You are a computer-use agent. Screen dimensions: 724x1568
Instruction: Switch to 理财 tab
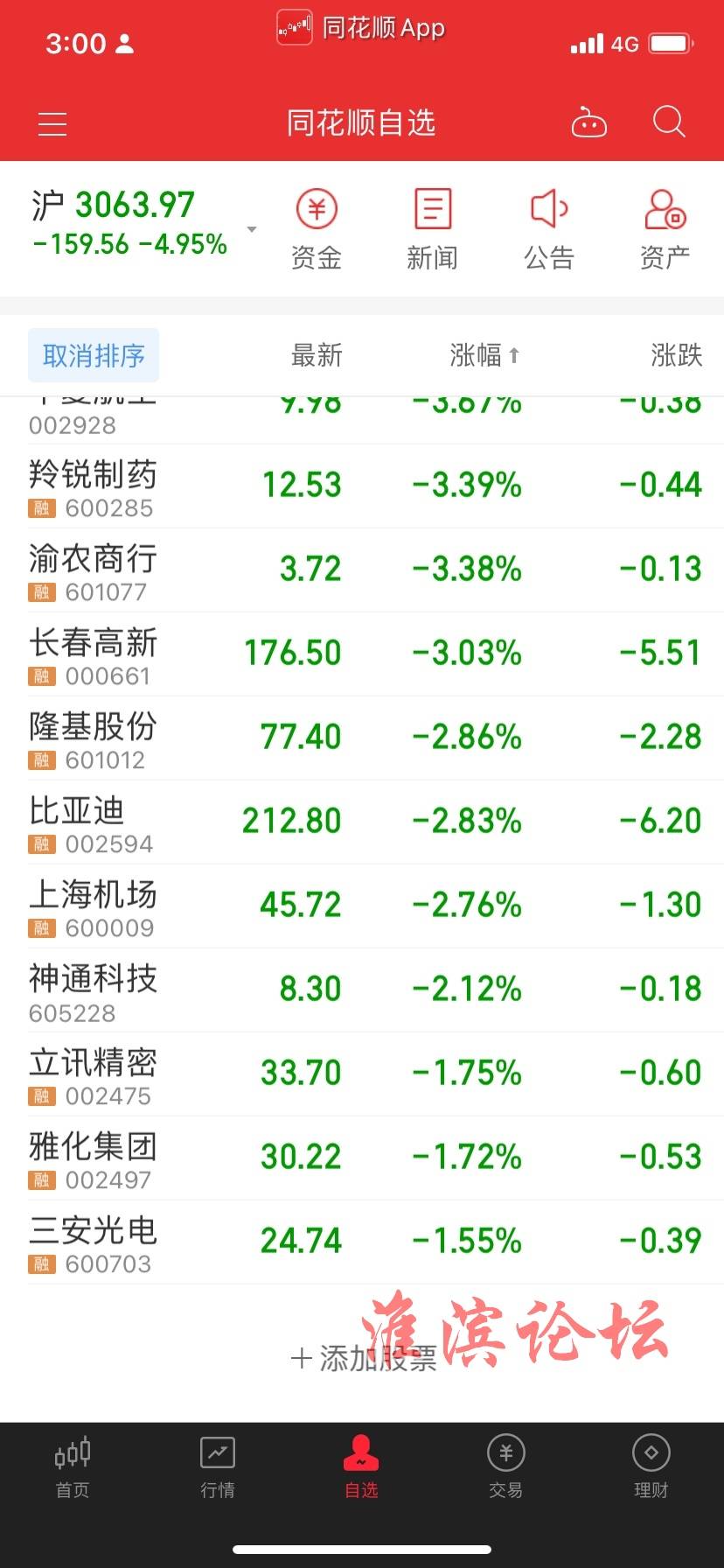[651, 1467]
